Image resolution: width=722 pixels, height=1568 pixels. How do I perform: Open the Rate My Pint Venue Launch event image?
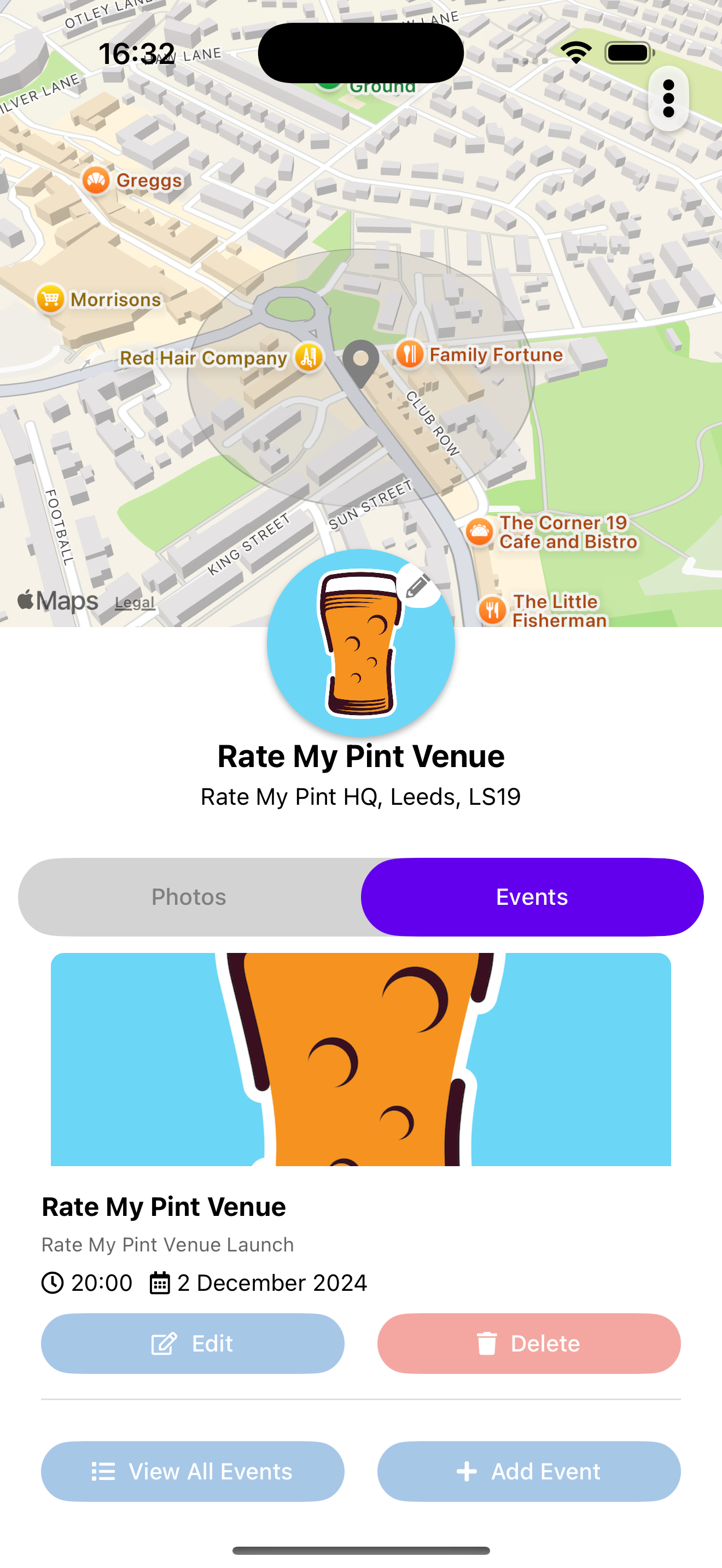[361, 1059]
